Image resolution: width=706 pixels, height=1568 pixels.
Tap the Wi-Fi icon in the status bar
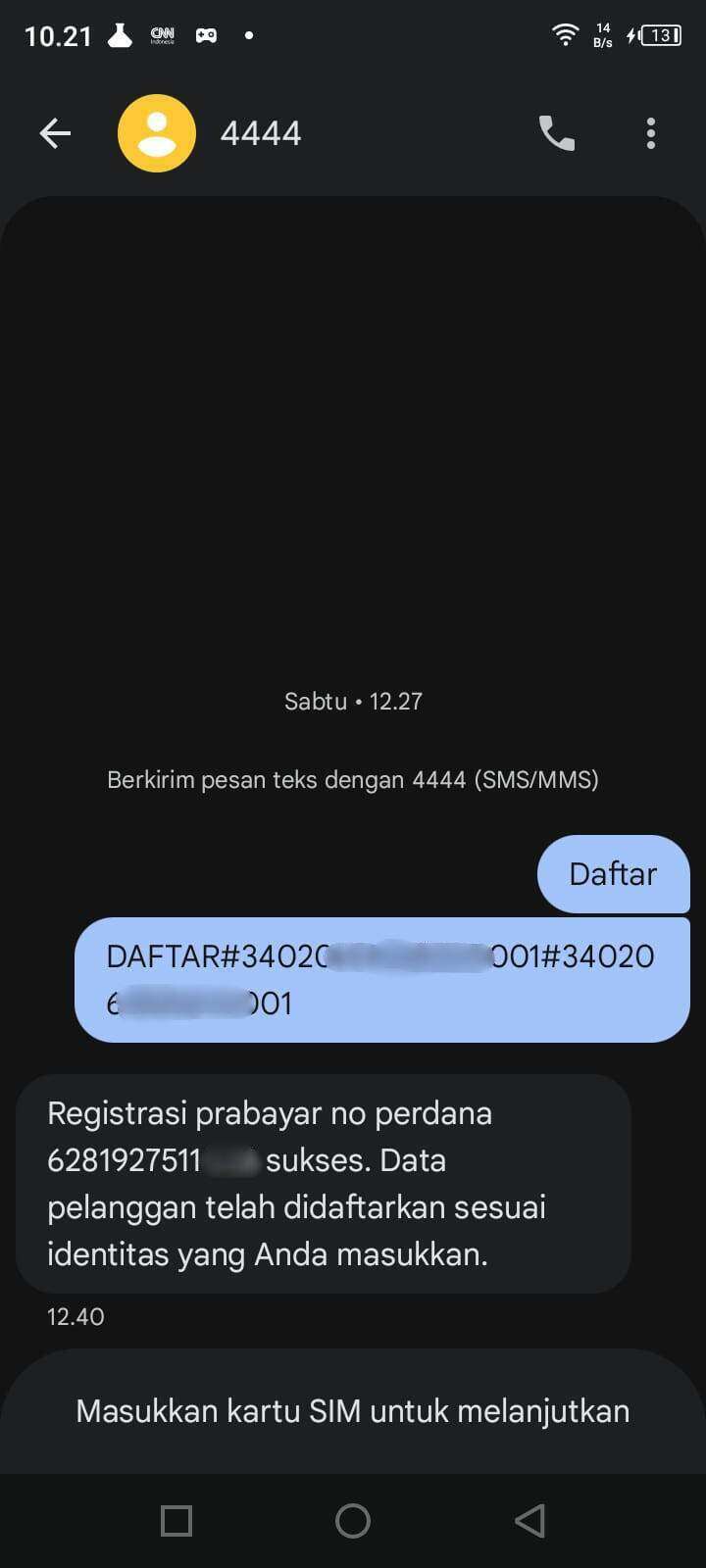coord(567,33)
